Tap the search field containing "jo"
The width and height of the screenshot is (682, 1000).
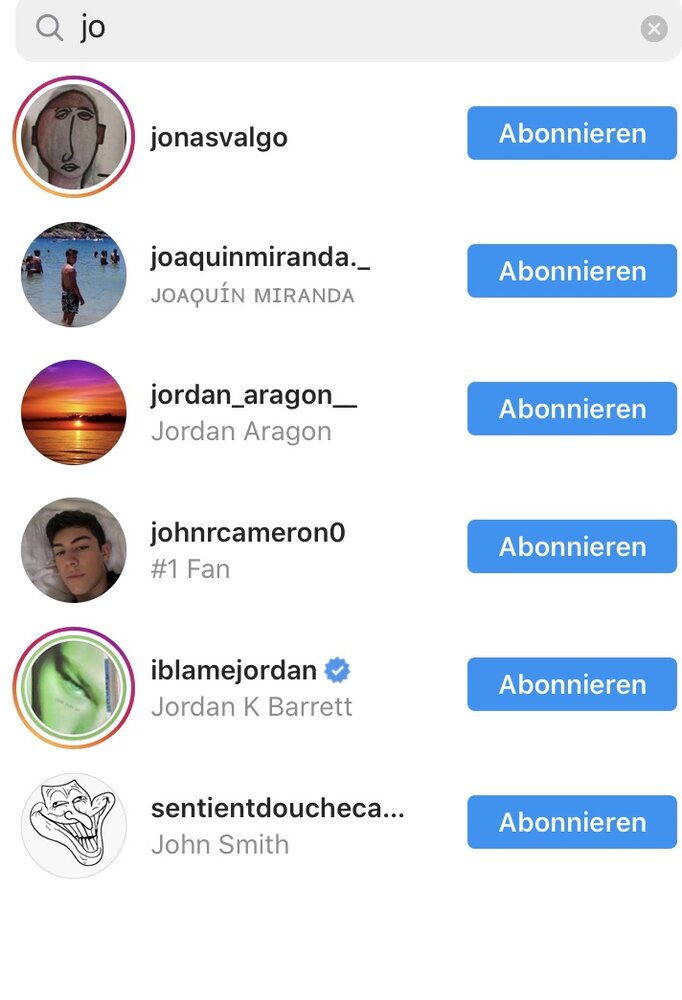click(340, 28)
